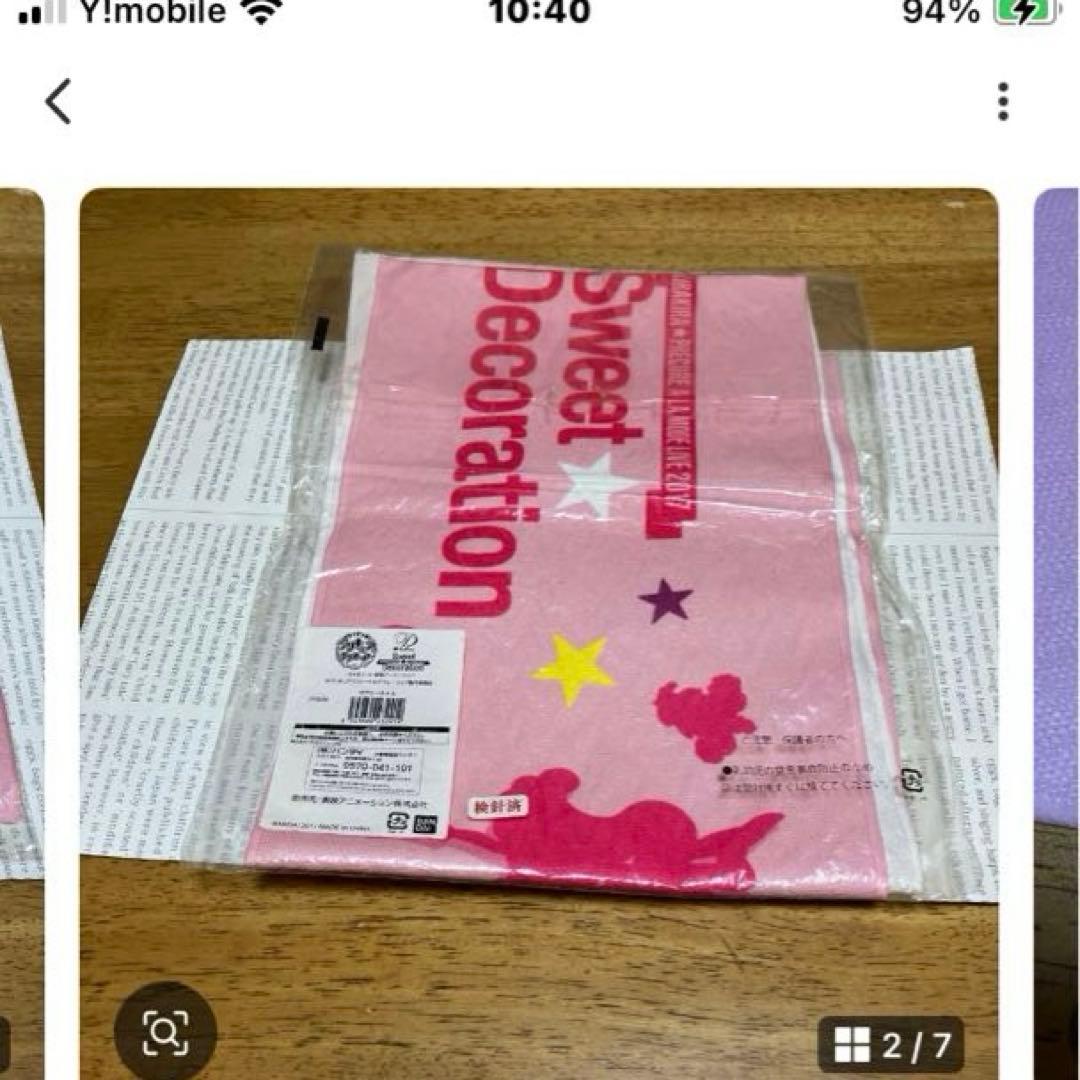Open the three-dot overflow menu
Viewport: 1080px width, 1080px height.
point(1003,102)
